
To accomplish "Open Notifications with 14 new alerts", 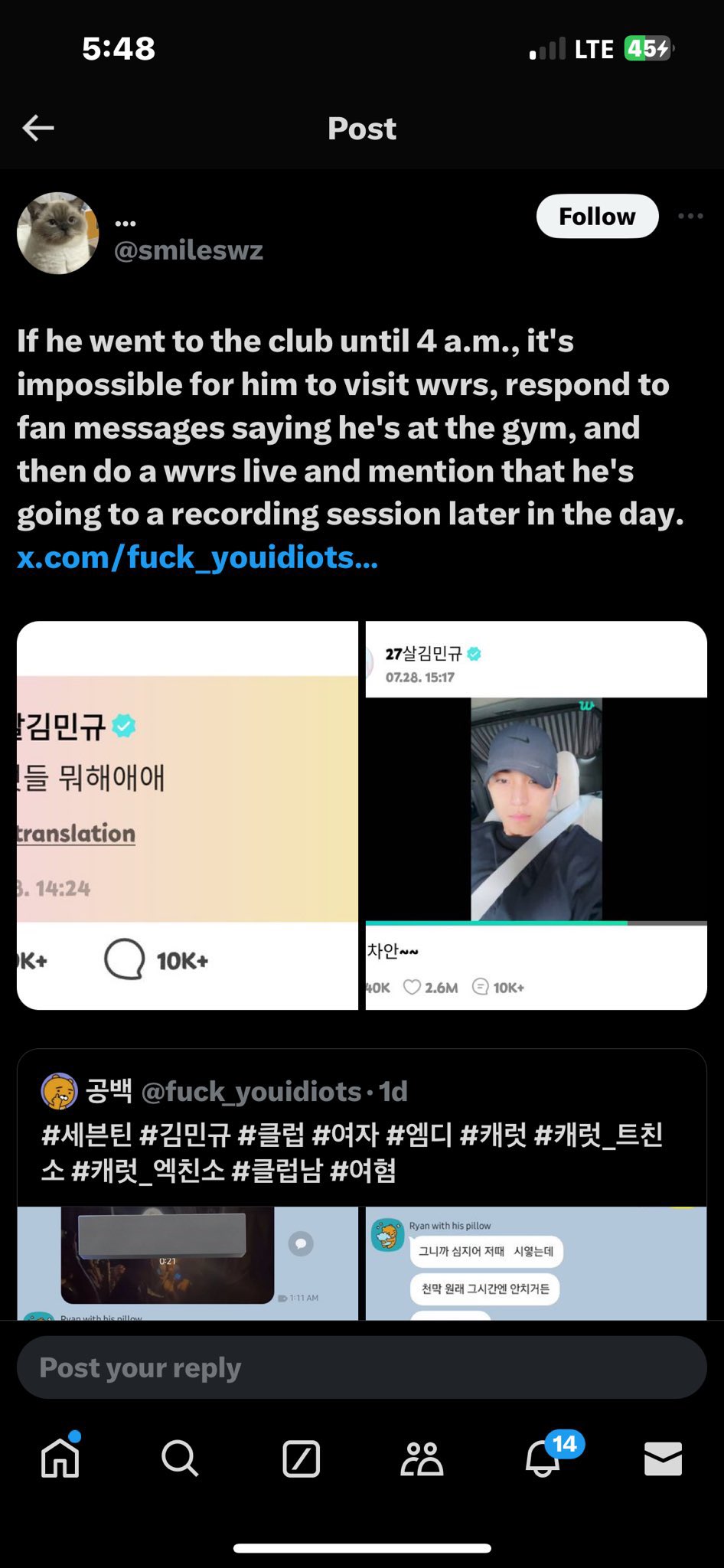I will pyautogui.click(x=543, y=1458).
